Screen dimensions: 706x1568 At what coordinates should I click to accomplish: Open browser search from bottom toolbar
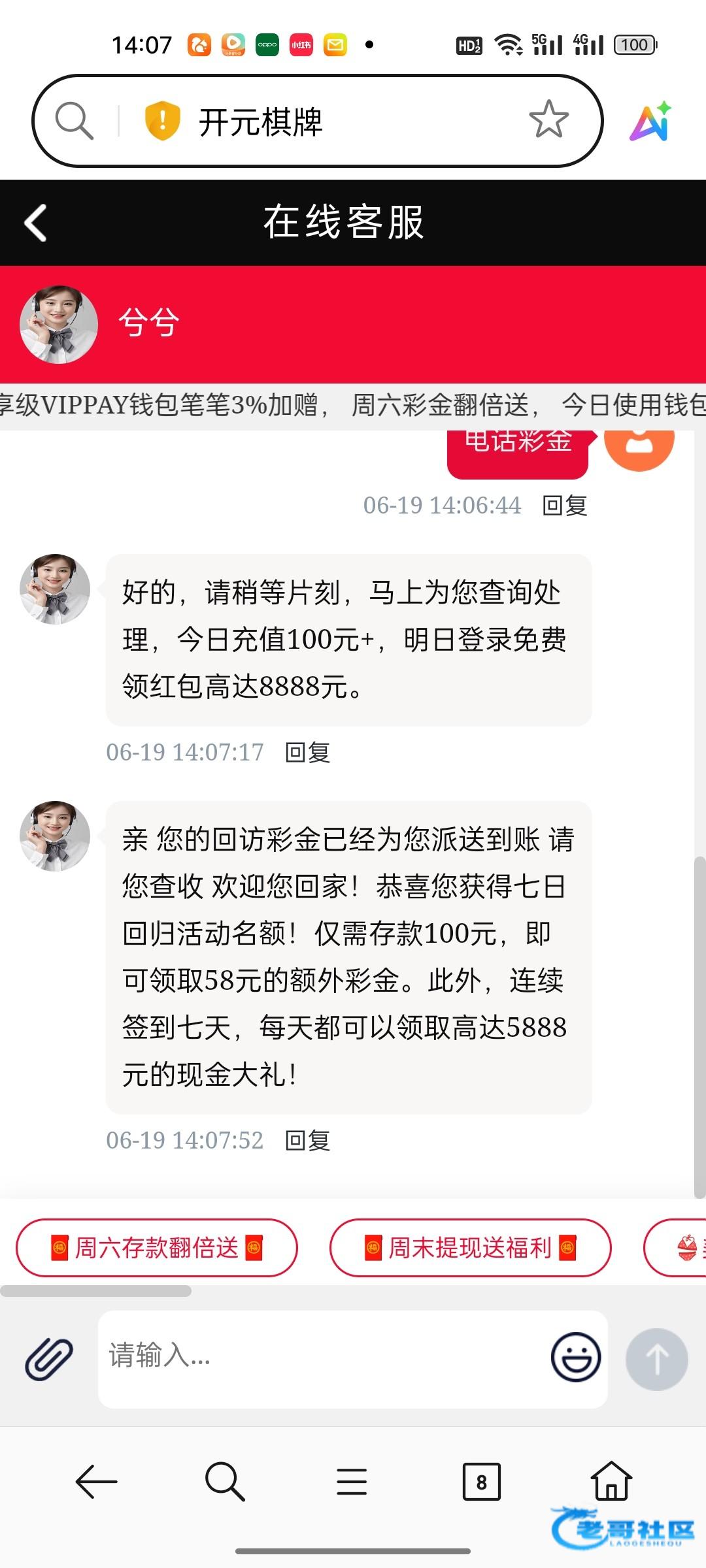(x=225, y=1482)
